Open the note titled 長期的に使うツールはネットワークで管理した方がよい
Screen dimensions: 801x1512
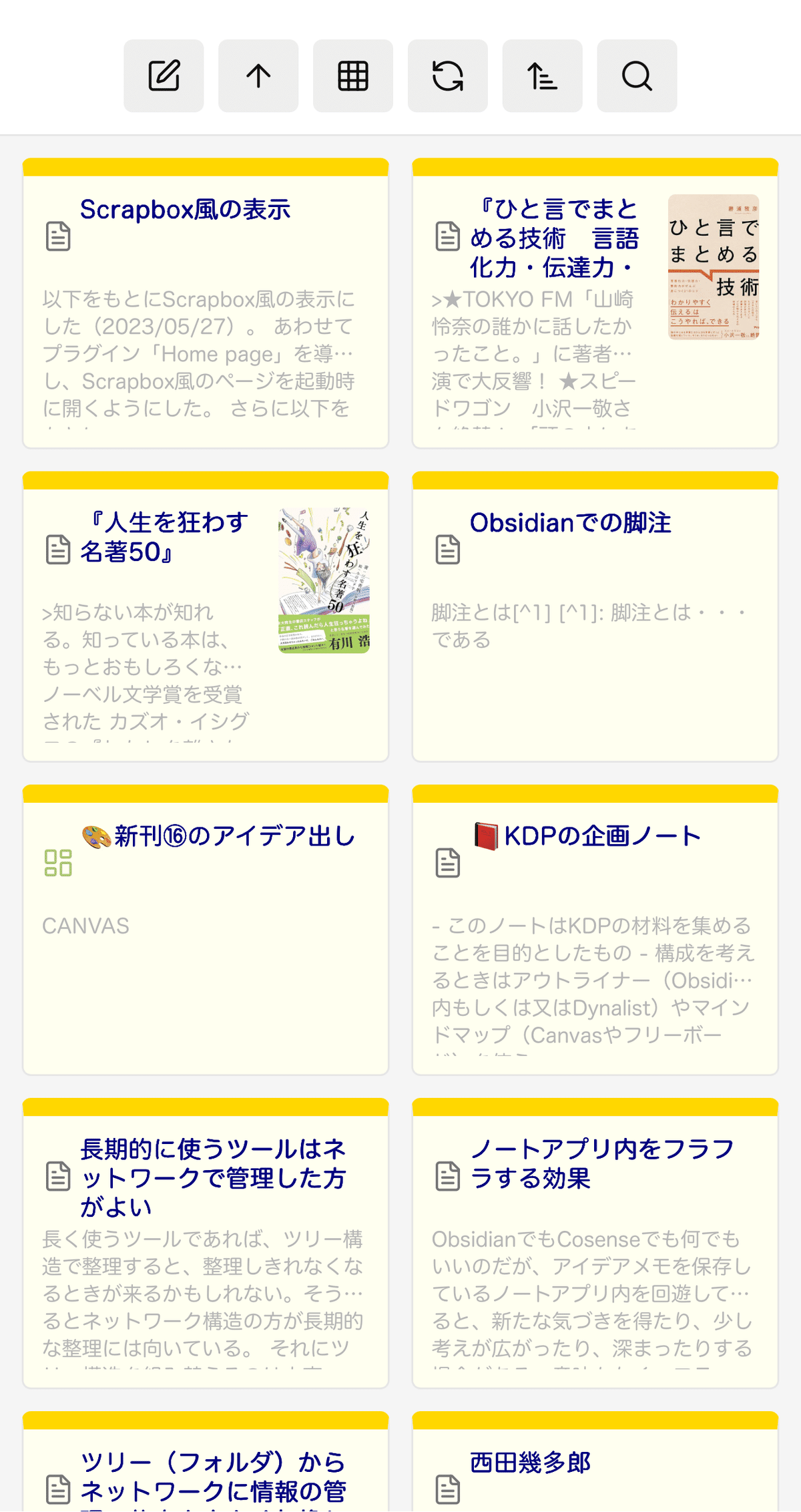(x=212, y=1175)
